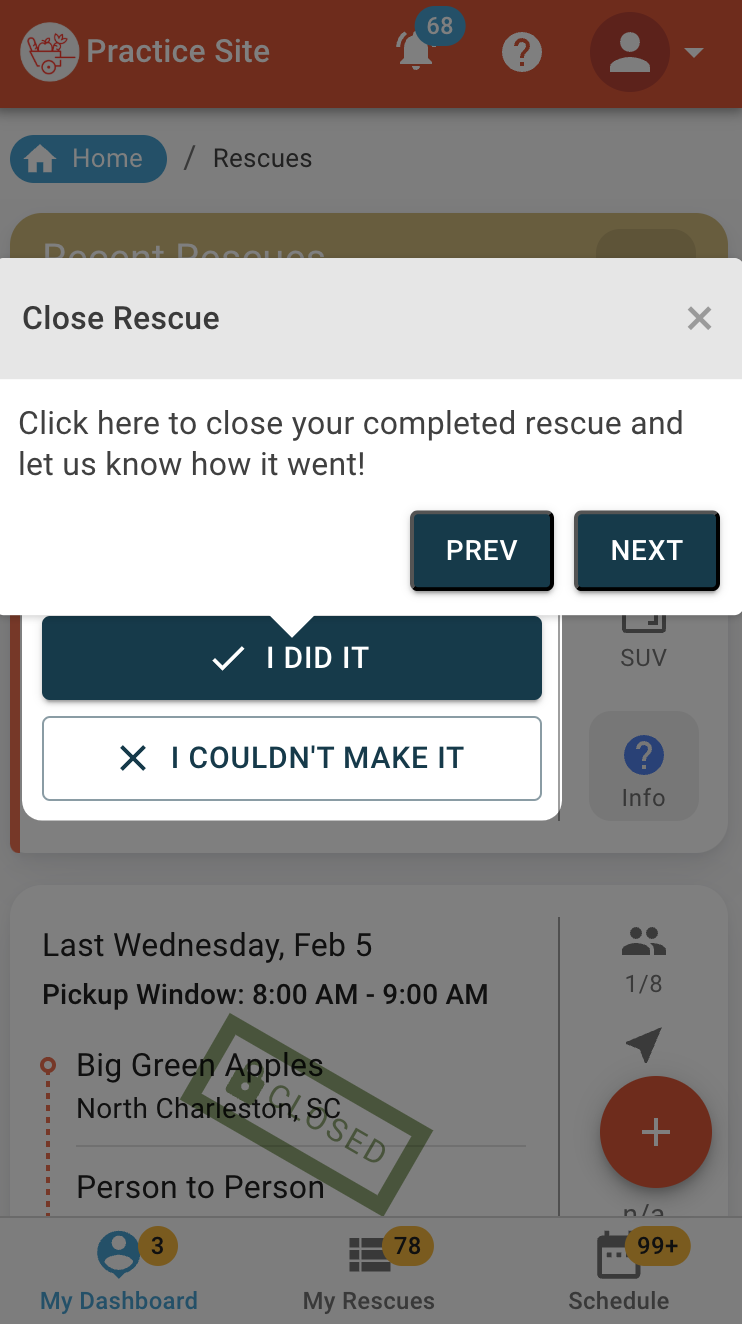Viewport: 742px width, 1324px height.
Task: Open the rescue Info button
Action: pos(643,768)
